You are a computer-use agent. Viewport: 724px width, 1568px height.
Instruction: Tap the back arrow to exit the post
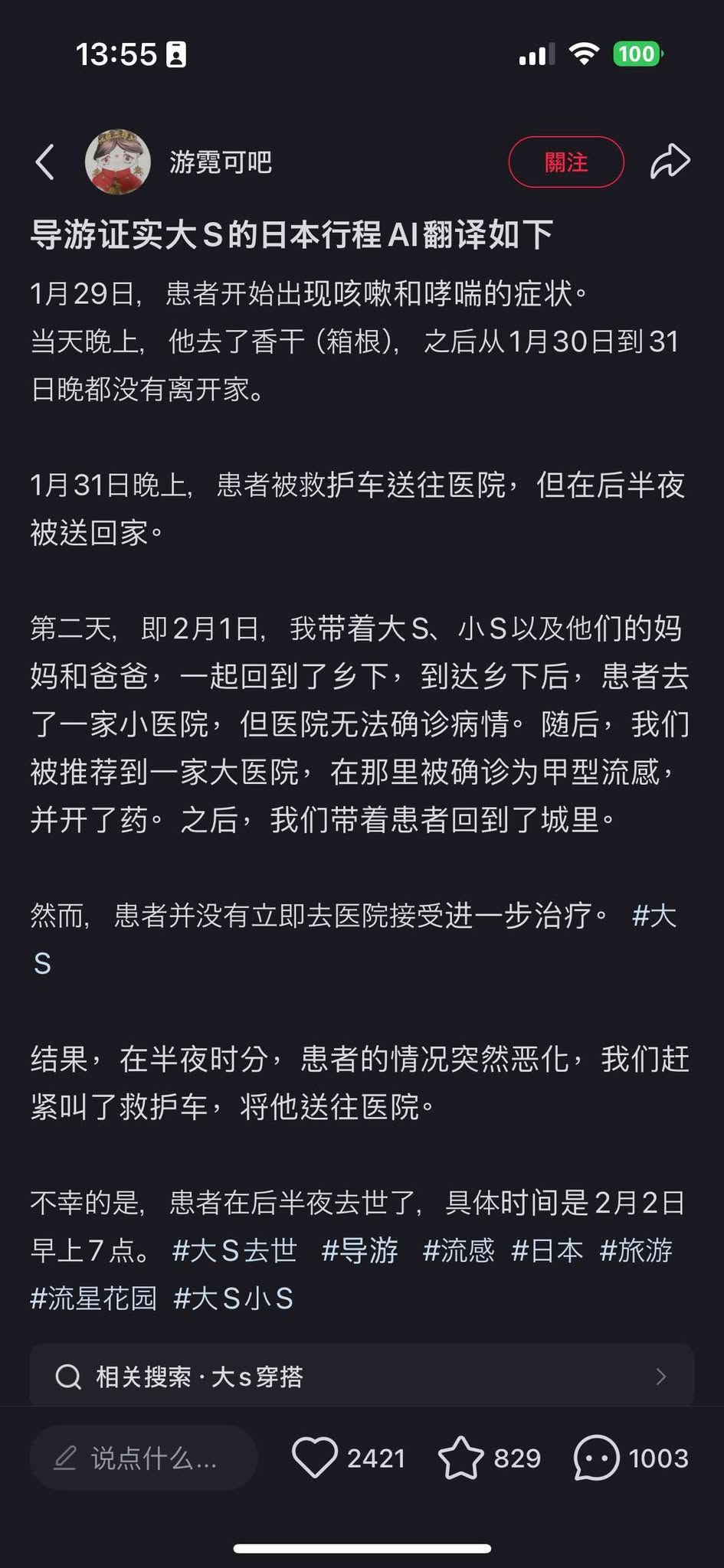click(44, 162)
